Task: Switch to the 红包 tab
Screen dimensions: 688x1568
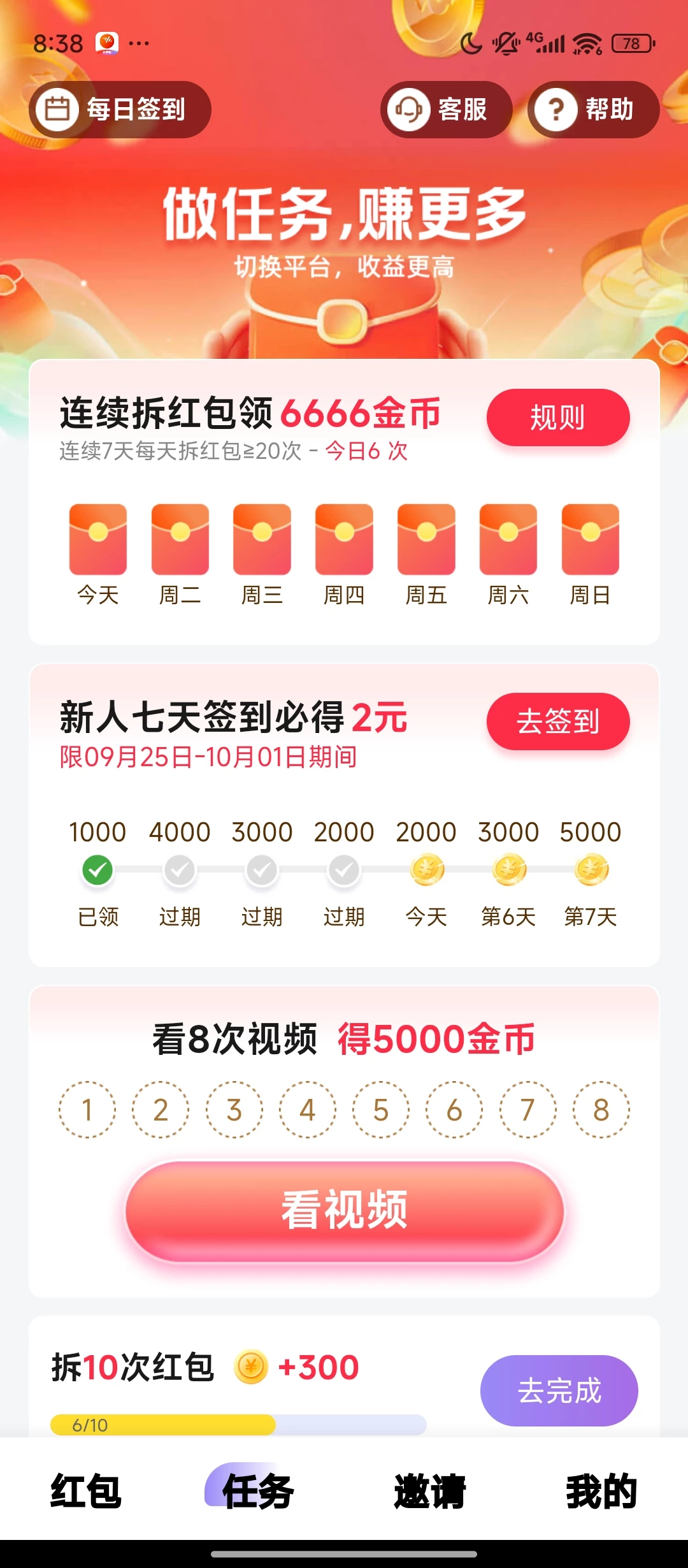Action: coord(86,1492)
